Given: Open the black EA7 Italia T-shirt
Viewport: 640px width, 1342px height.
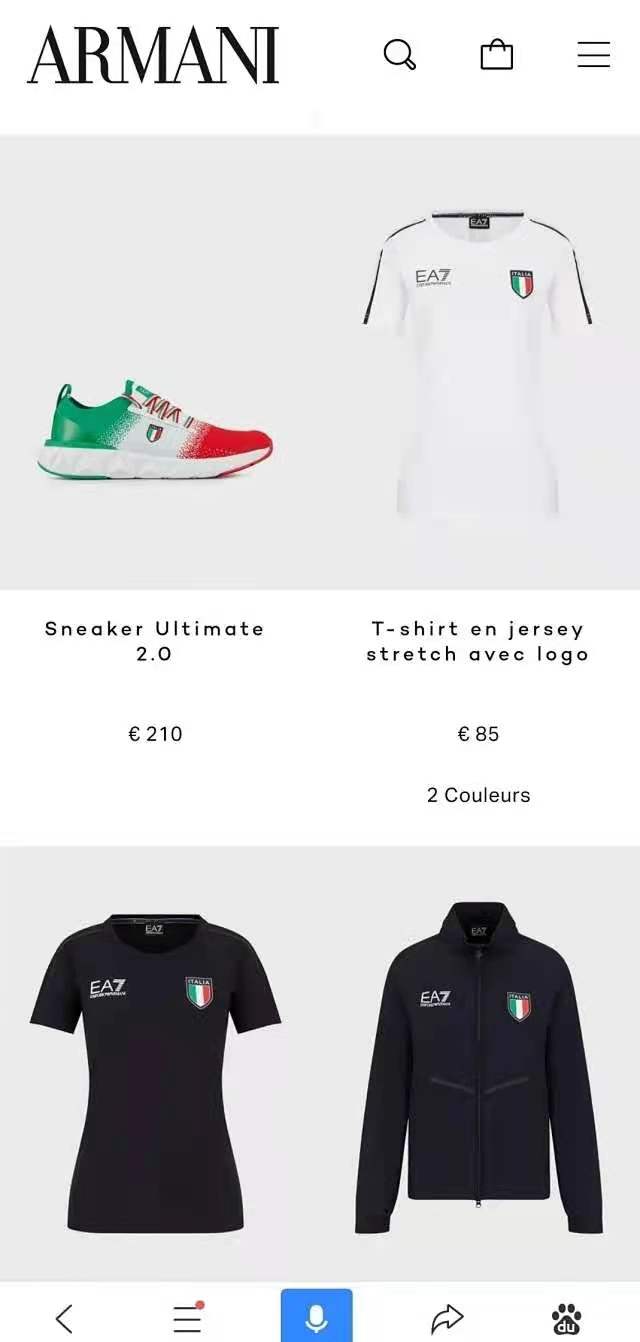Looking at the screenshot, I should [x=156, y=1070].
